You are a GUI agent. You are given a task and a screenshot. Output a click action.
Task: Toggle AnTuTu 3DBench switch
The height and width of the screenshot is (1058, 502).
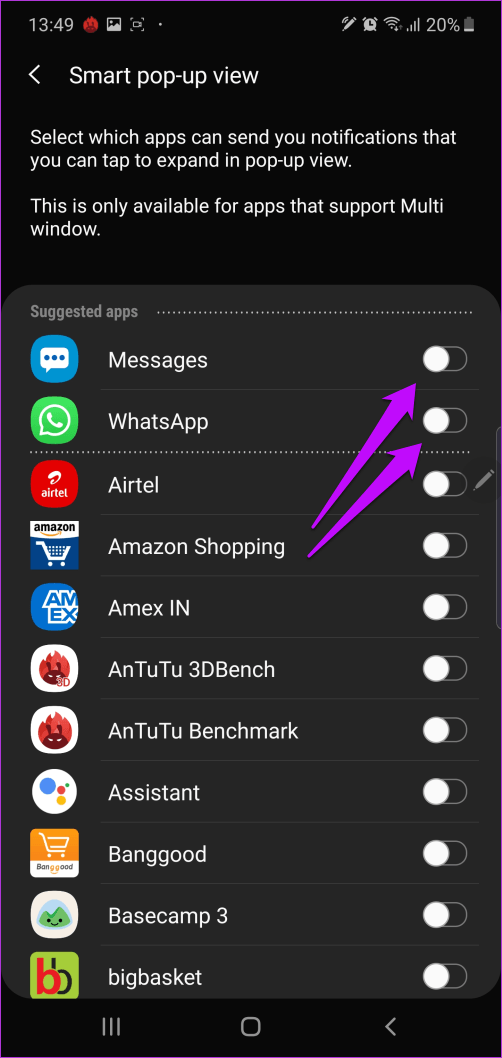(445, 669)
